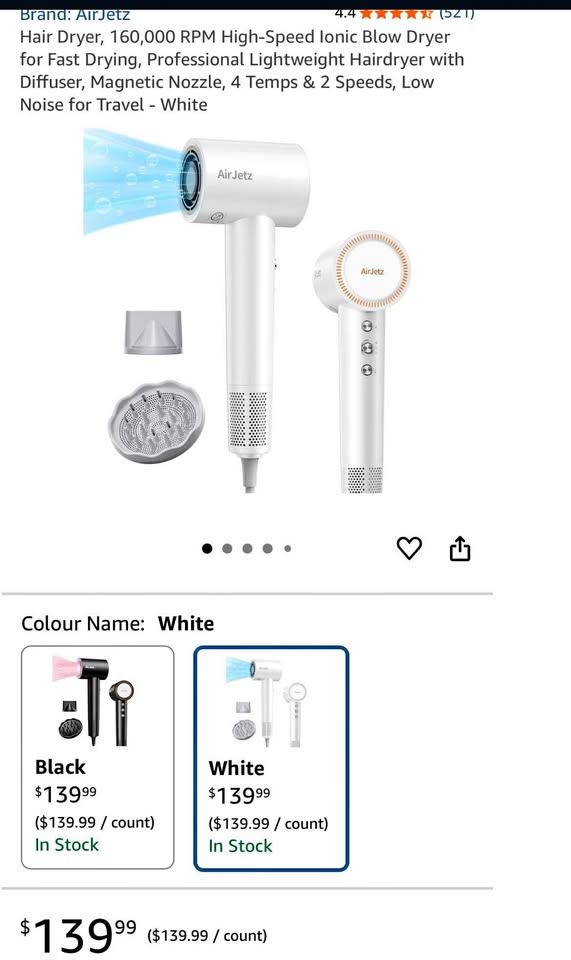Image resolution: width=571 pixels, height=960 pixels.
Task: Open the AirJetz brand link
Action: (75, 14)
